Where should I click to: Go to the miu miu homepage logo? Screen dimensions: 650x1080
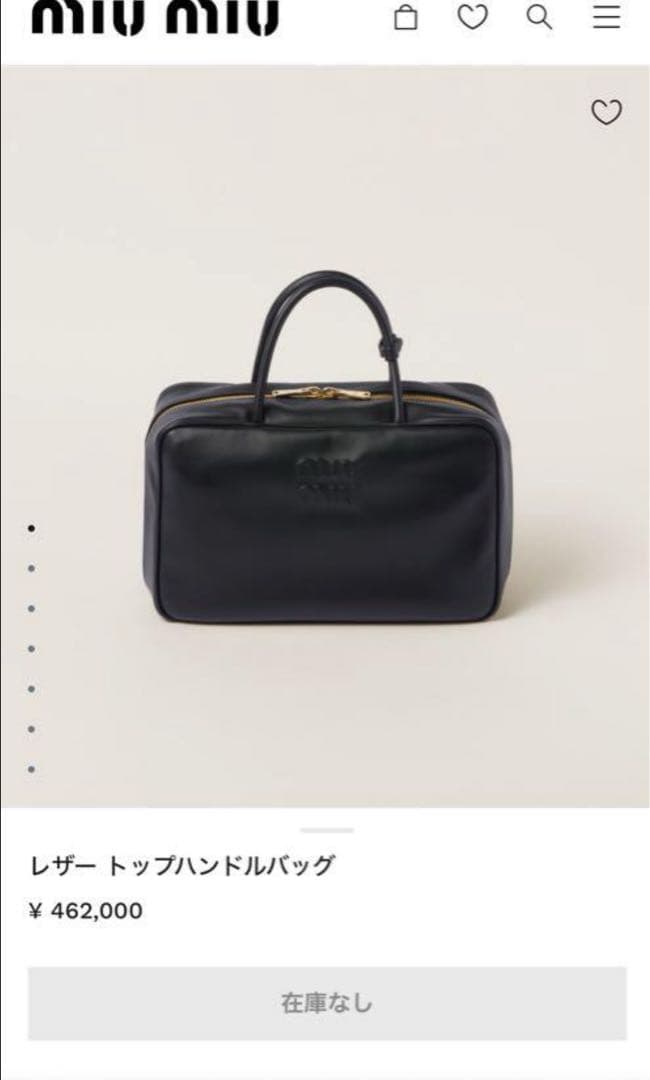pos(155,17)
